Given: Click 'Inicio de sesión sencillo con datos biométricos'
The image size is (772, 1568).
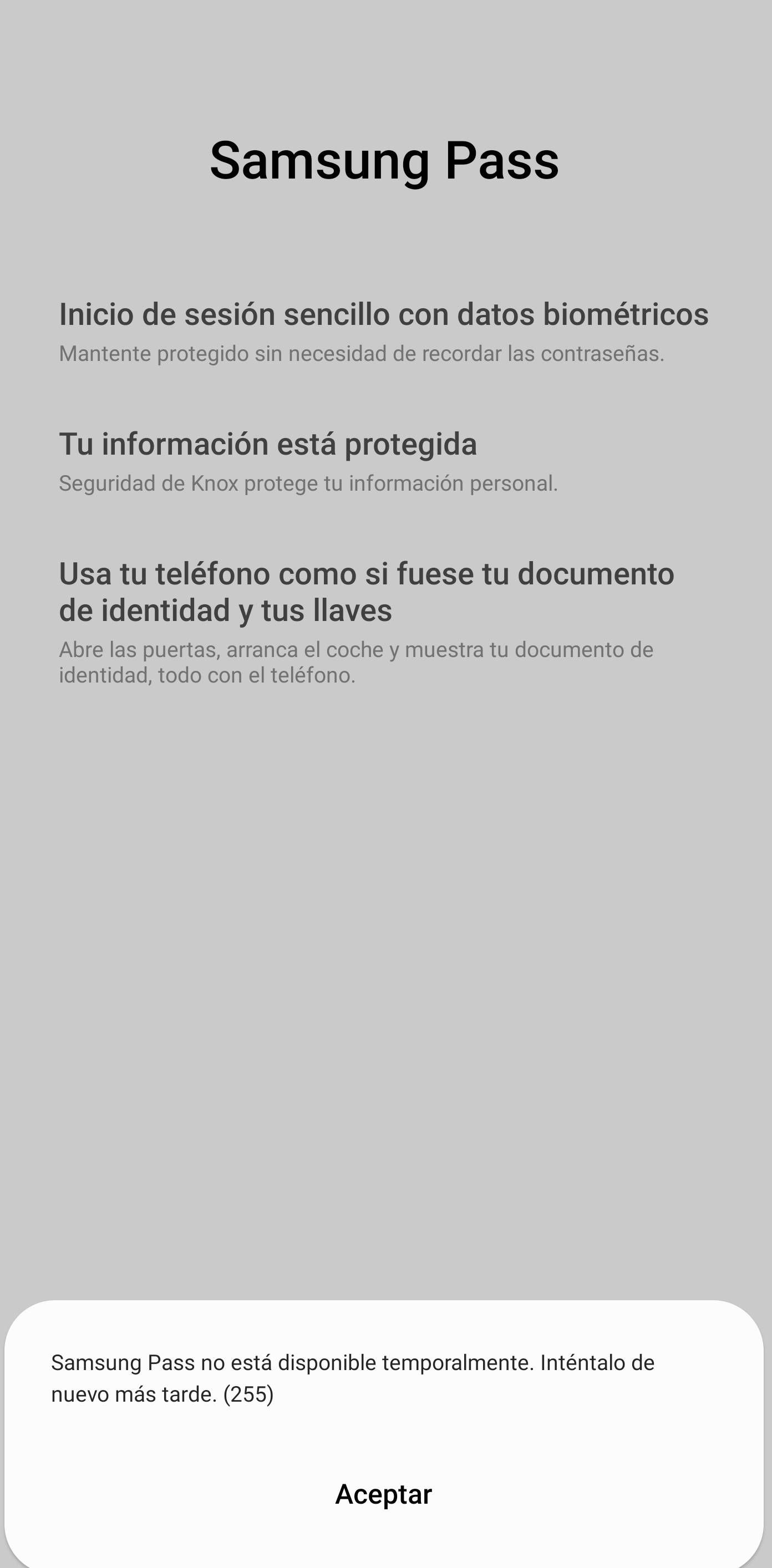Looking at the screenshot, I should click(x=384, y=314).
